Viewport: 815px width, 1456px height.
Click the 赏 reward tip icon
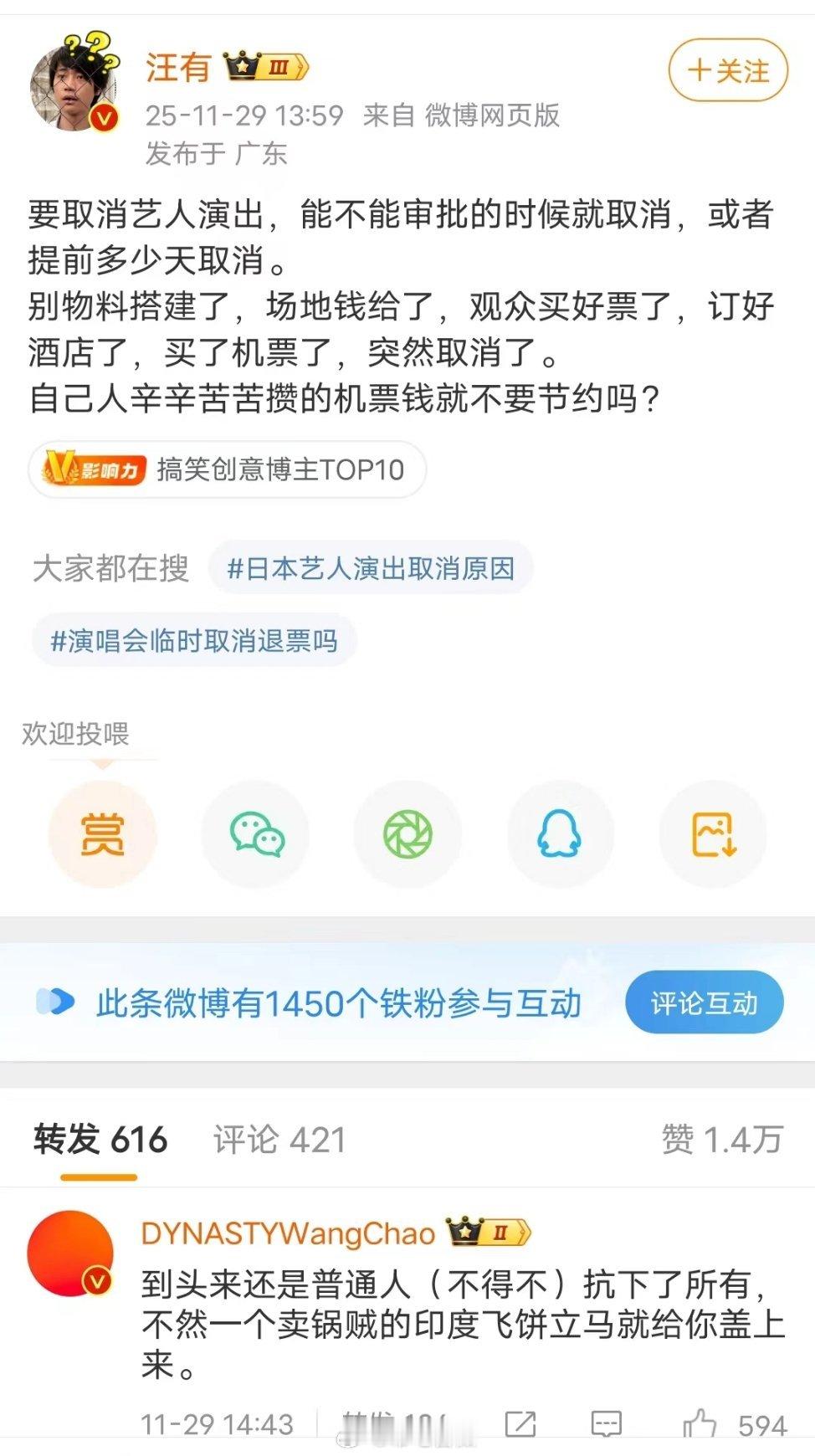tap(103, 833)
